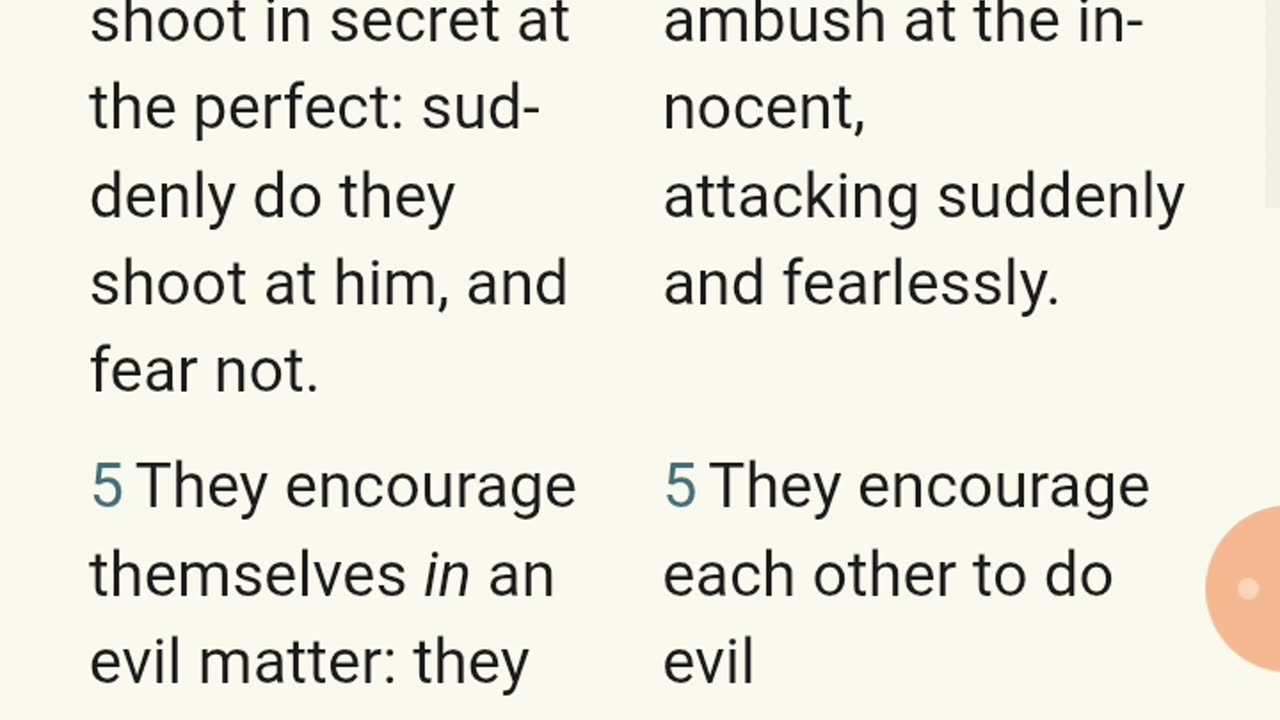The image size is (1280, 720).
Task: Tap the orange floating action button
Action: [1248, 589]
